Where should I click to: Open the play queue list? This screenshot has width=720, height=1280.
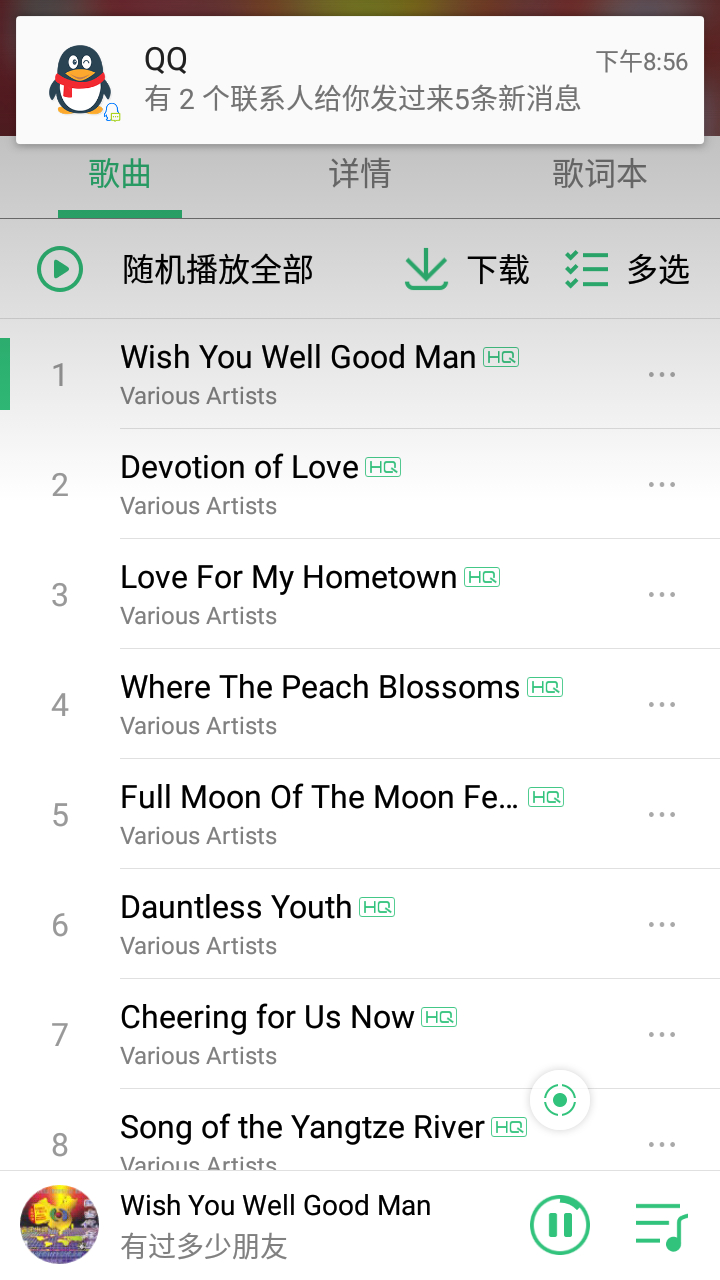tap(661, 1225)
